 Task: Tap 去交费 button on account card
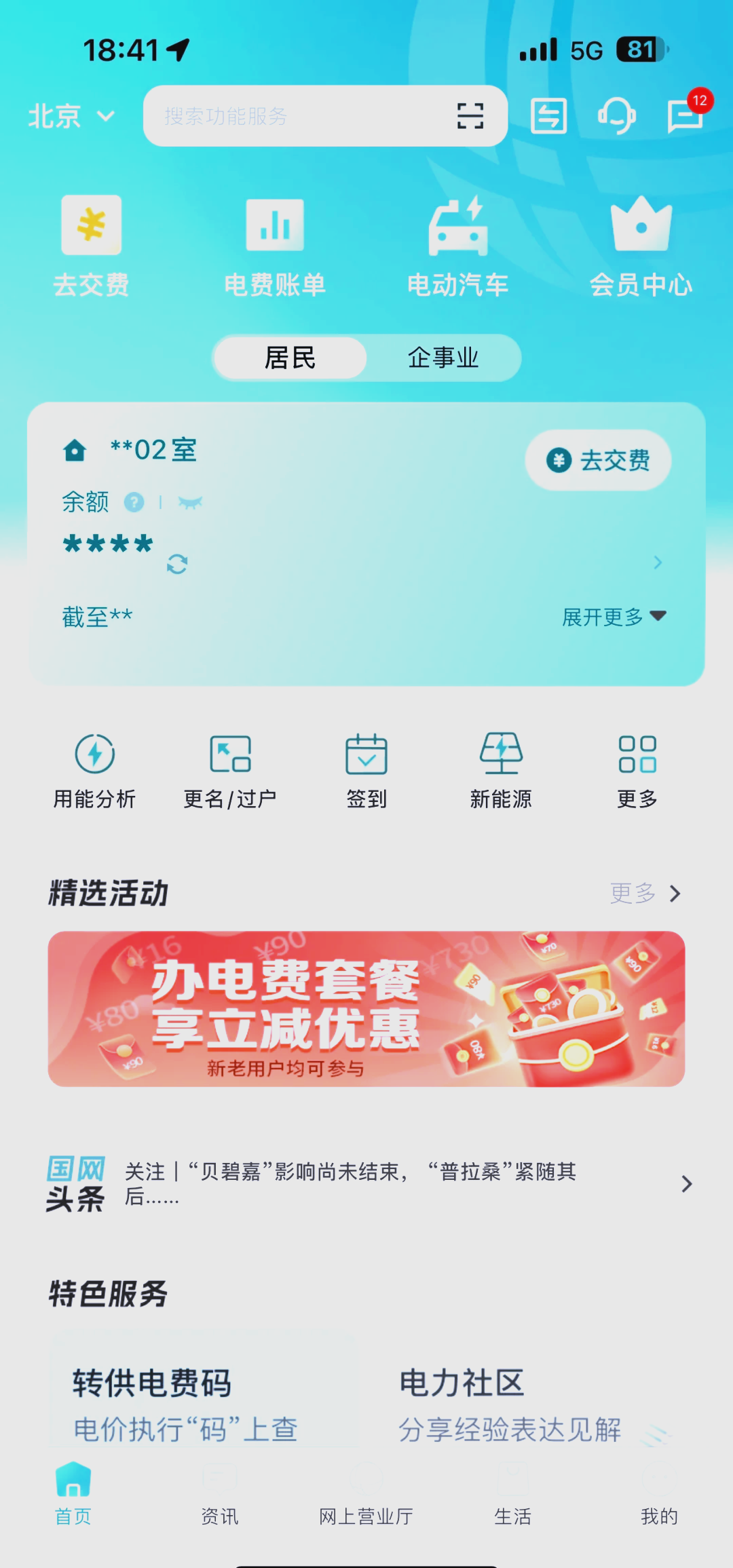point(598,460)
